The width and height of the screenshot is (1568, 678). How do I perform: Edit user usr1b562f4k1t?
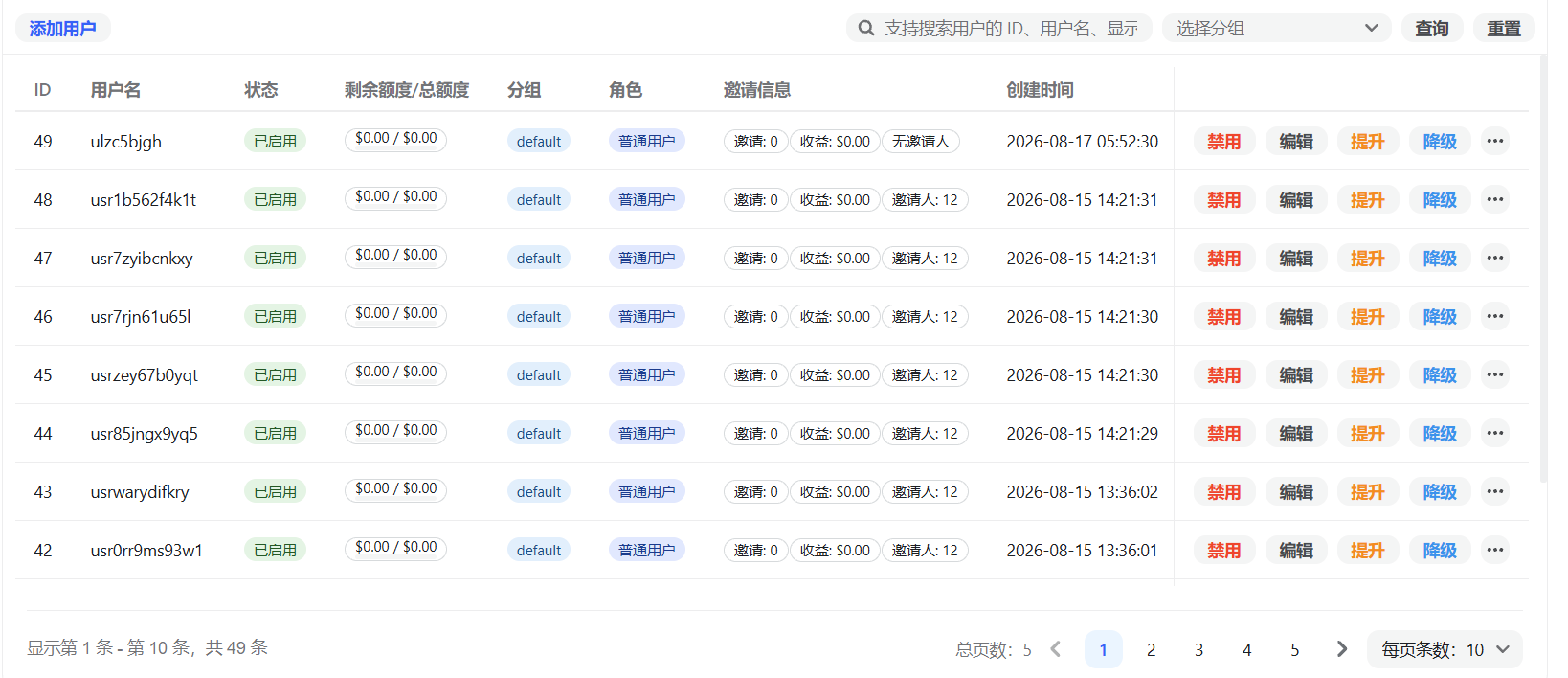pos(1296,200)
